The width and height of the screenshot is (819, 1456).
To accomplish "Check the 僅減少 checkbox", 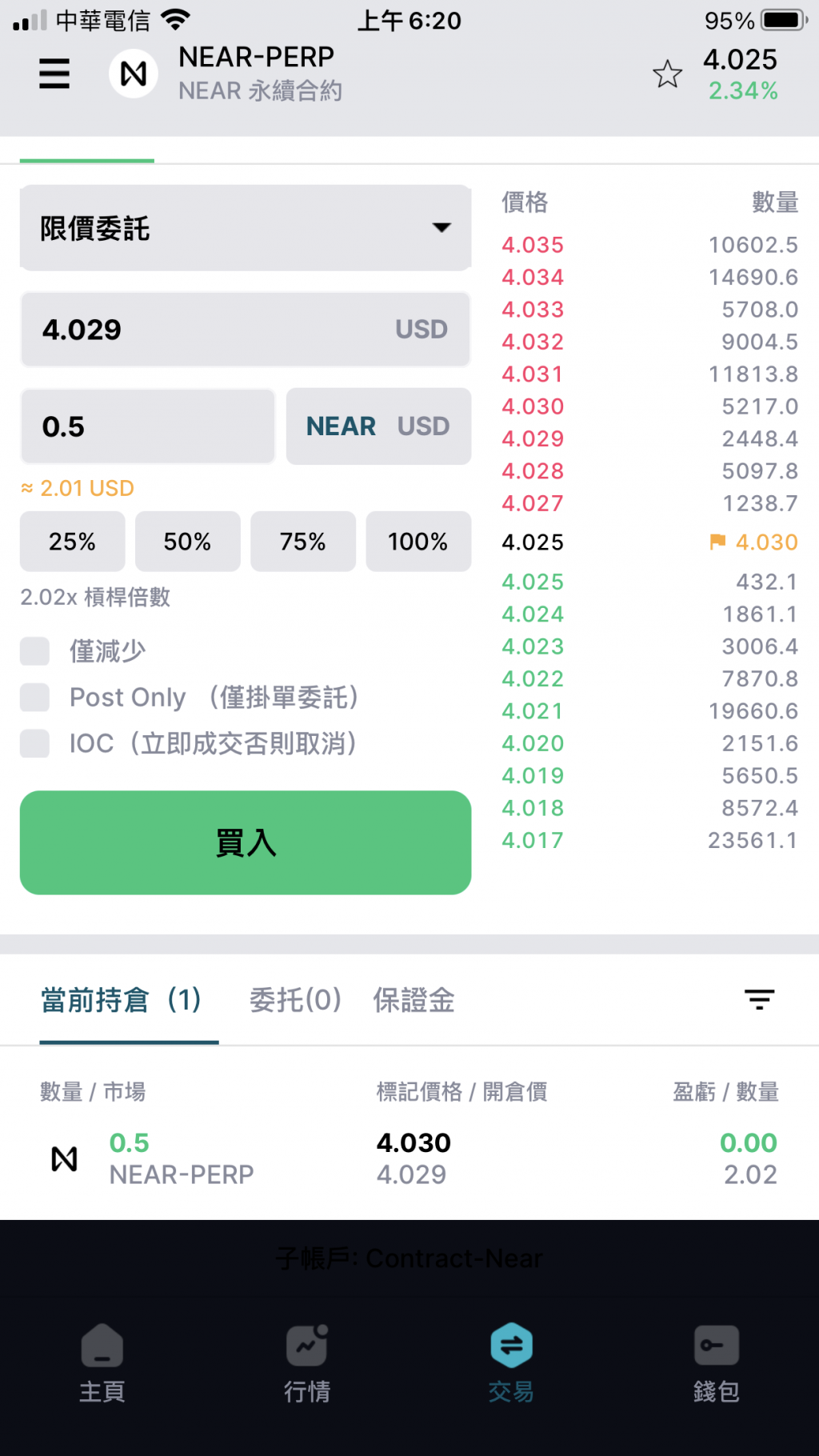I will tap(35, 651).
